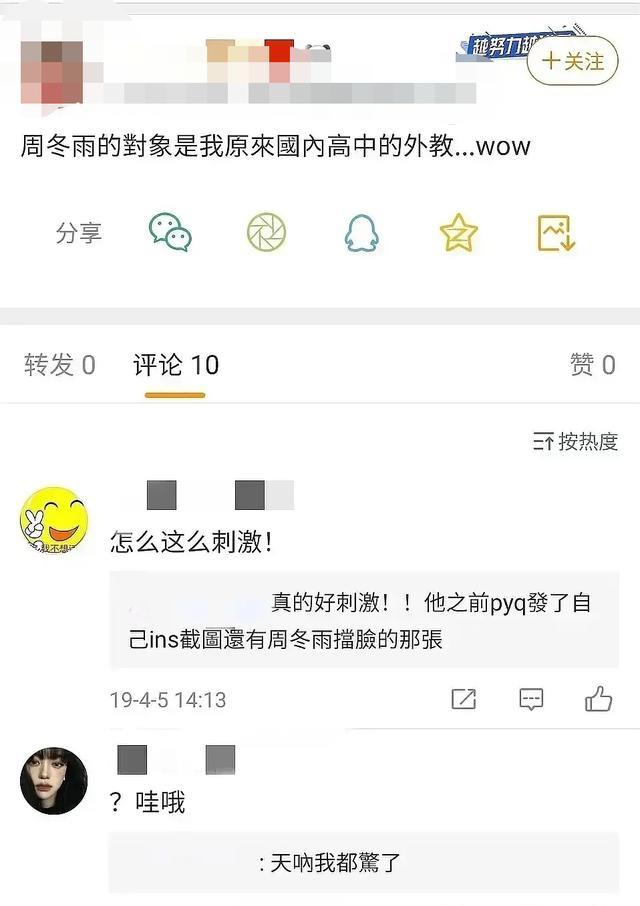Share the post to QQ

[361, 233]
